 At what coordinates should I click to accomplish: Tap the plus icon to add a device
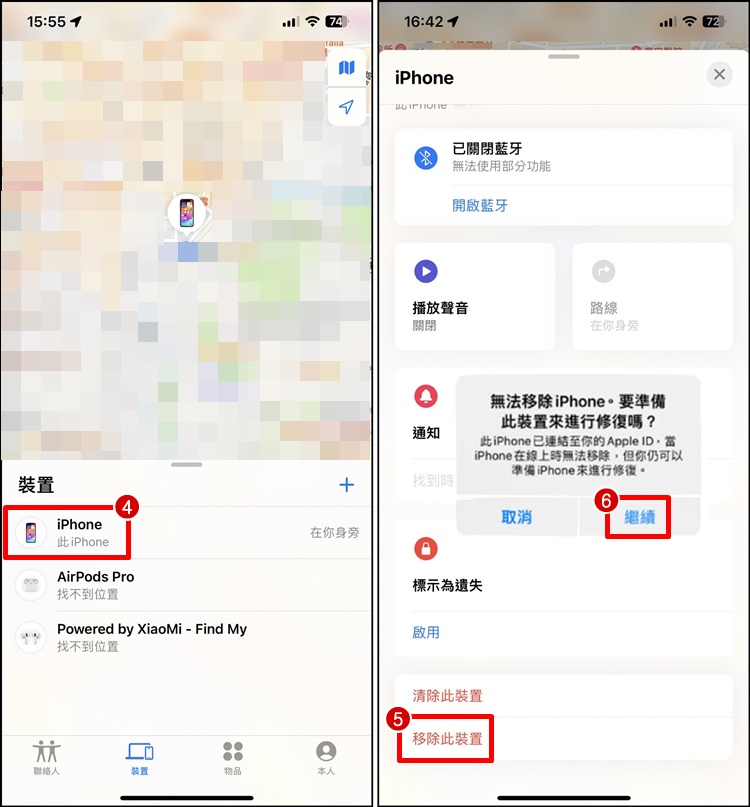coord(347,485)
